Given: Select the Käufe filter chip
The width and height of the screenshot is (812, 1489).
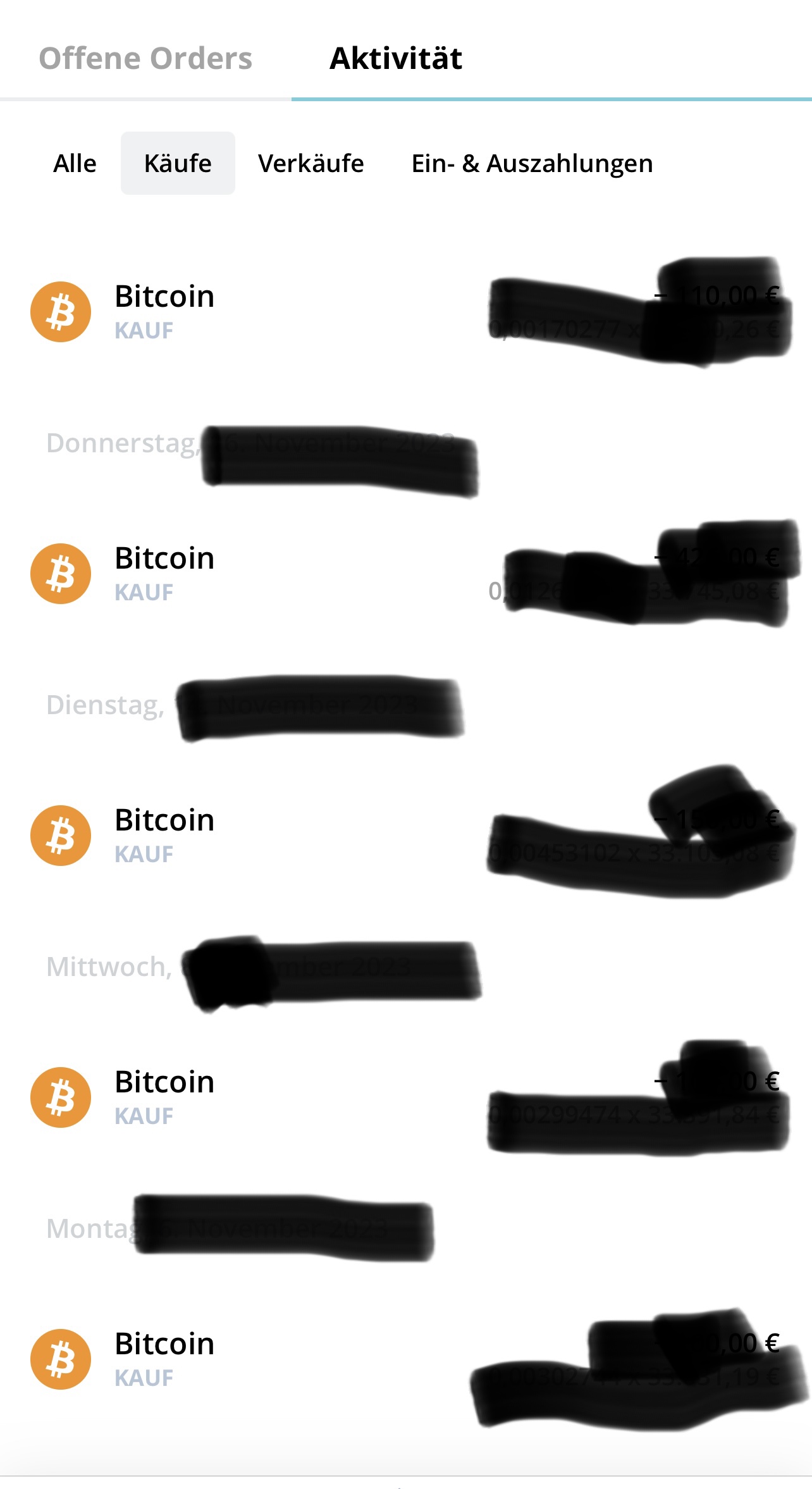Looking at the screenshot, I should pyautogui.click(x=178, y=163).
